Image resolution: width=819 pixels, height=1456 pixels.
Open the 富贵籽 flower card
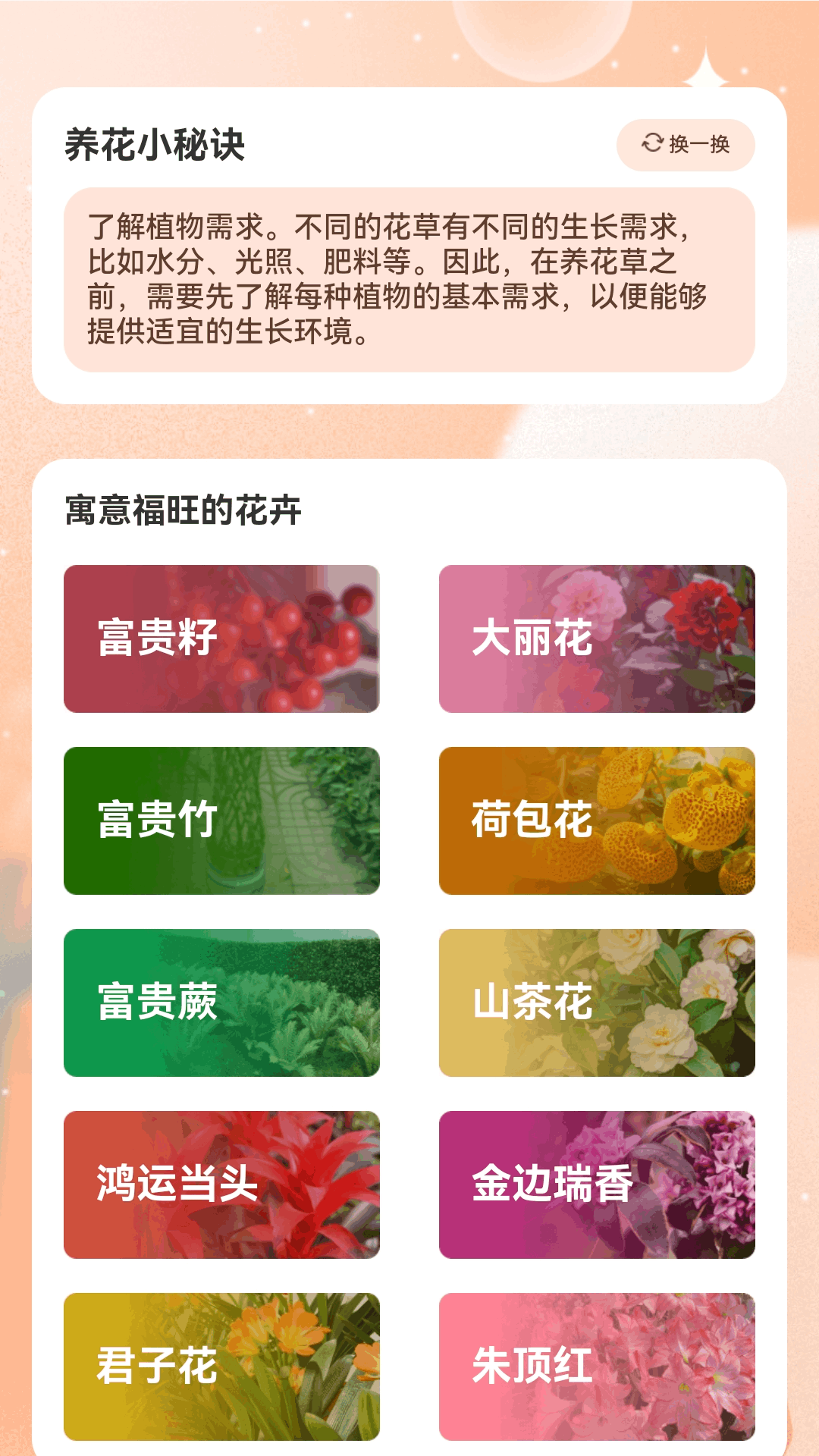click(224, 639)
